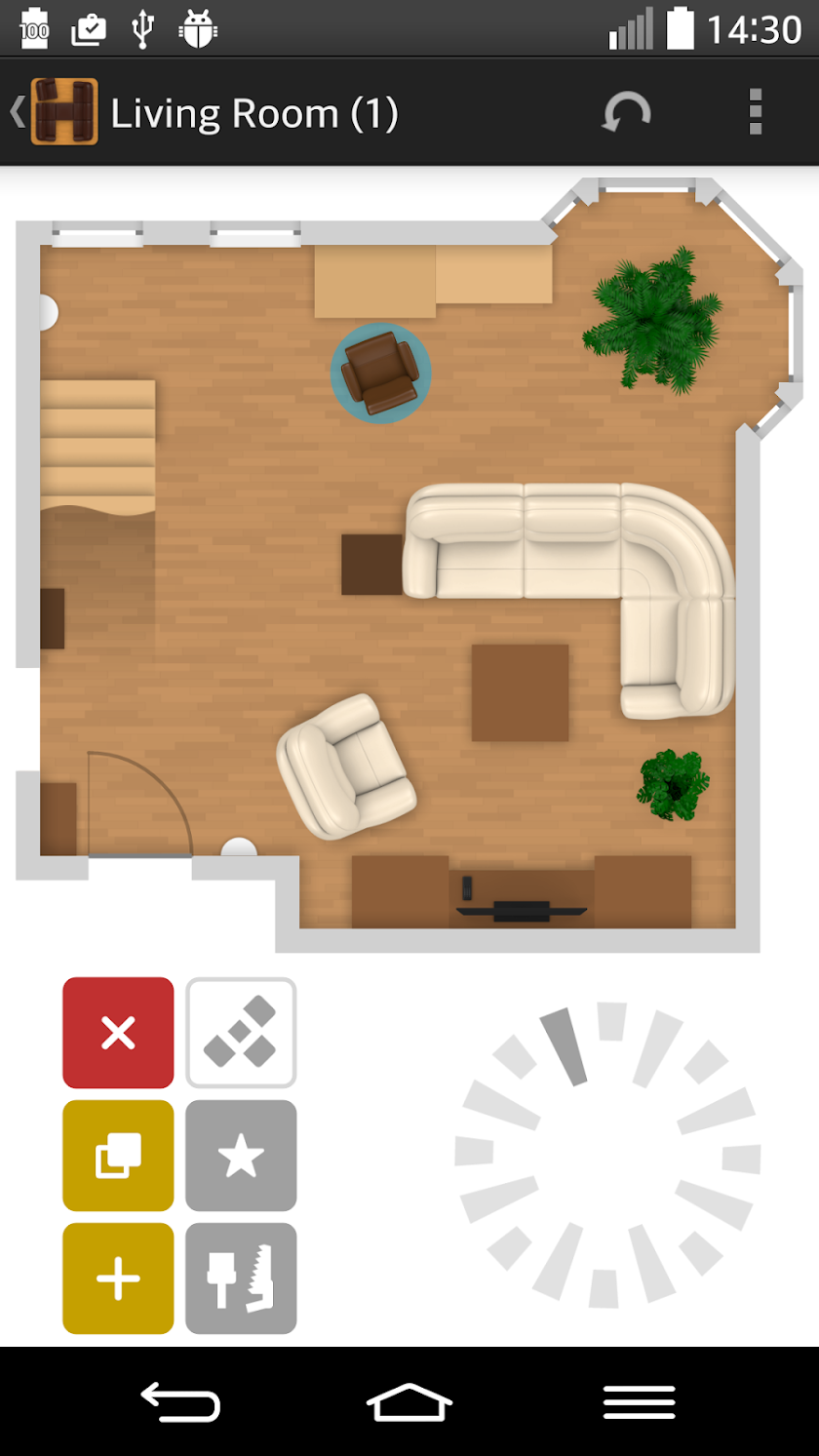This screenshot has width=819, height=1456.
Task: Open the overflow menu
Action: pyautogui.click(x=755, y=113)
